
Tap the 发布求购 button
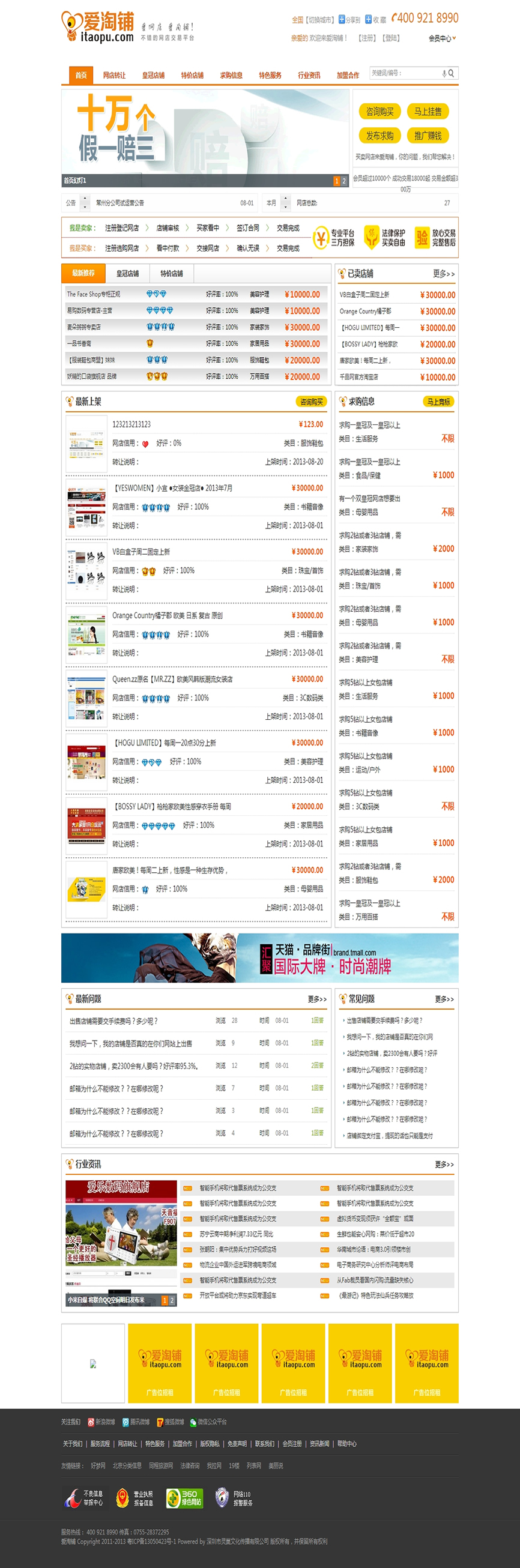(x=379, y=136)
